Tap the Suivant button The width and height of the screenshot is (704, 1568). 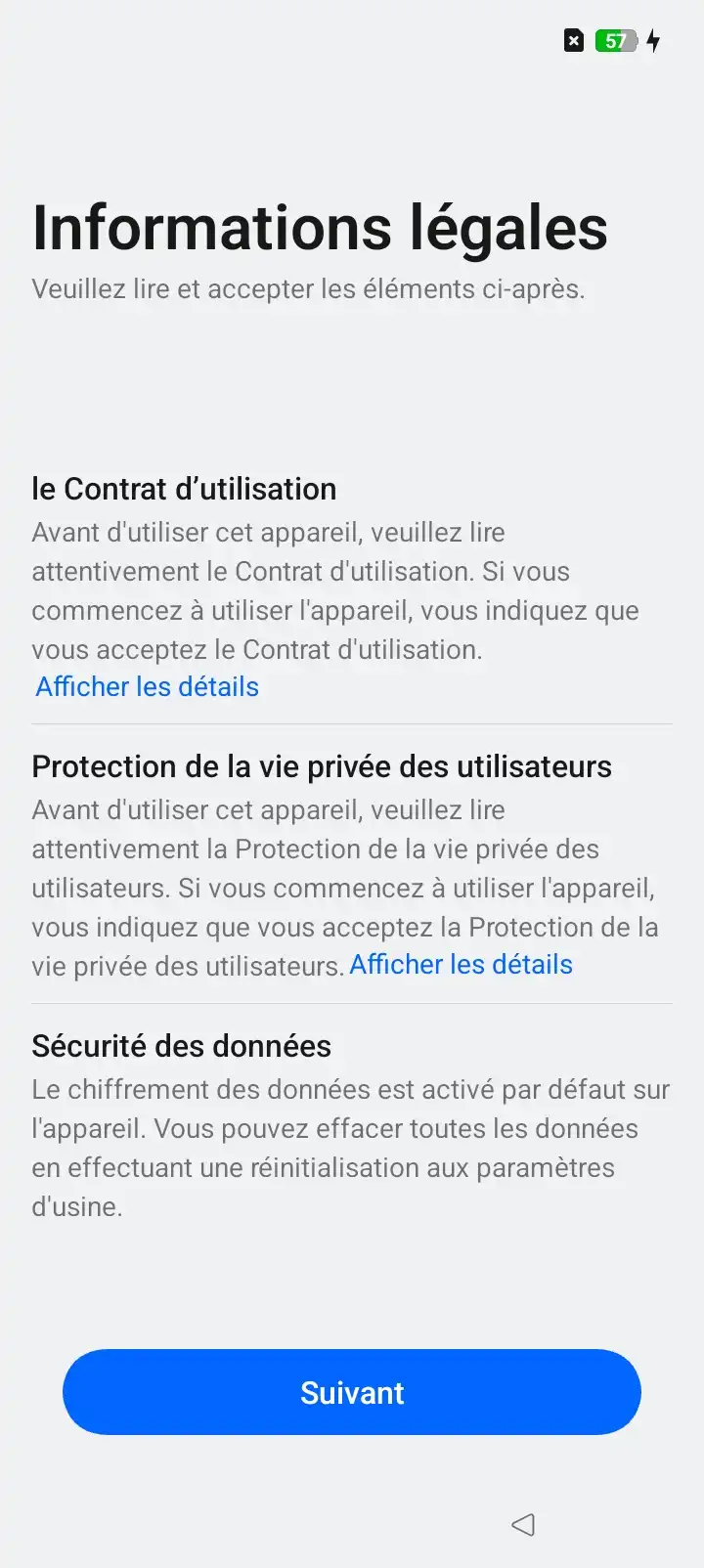(x=352, y=1392)
